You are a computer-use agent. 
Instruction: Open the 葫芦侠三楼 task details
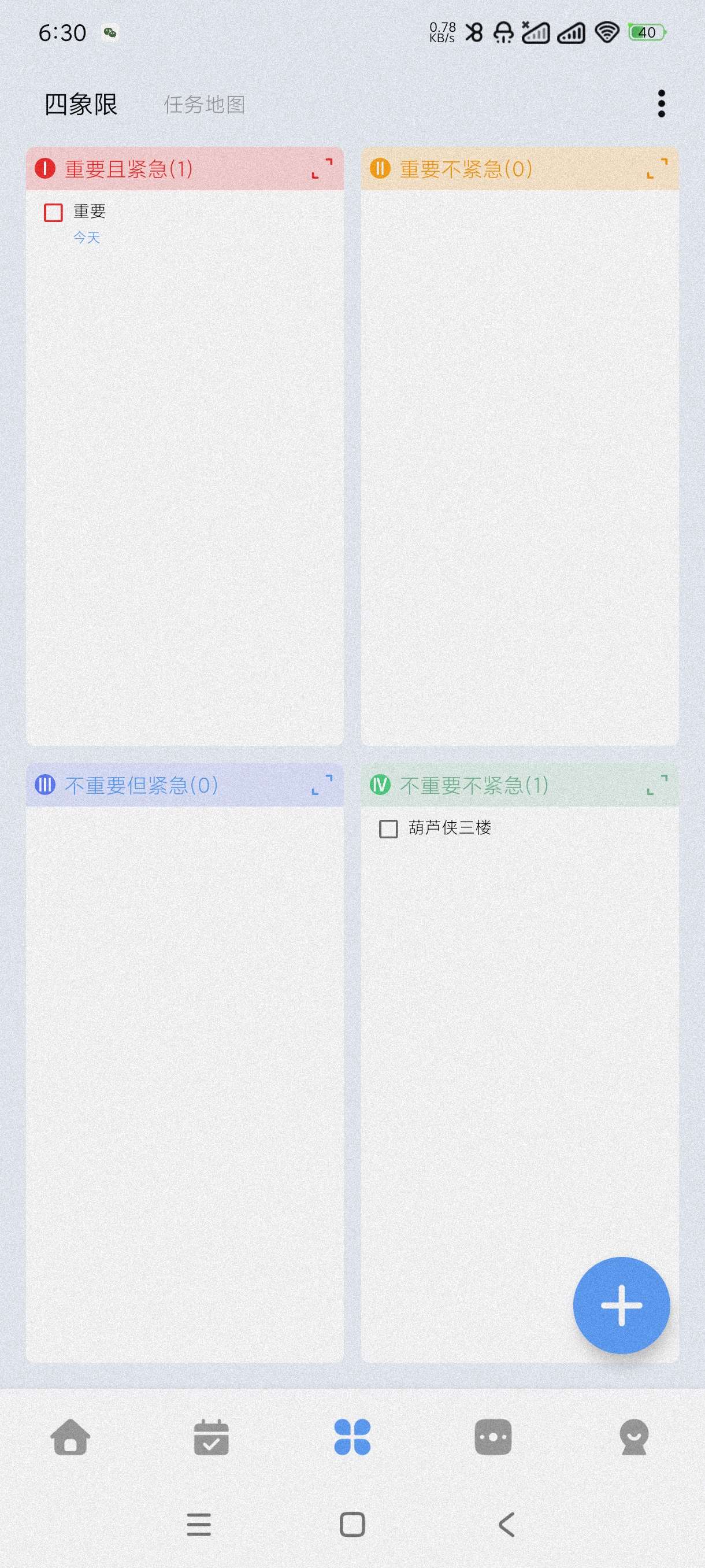(x=450, y=828)
